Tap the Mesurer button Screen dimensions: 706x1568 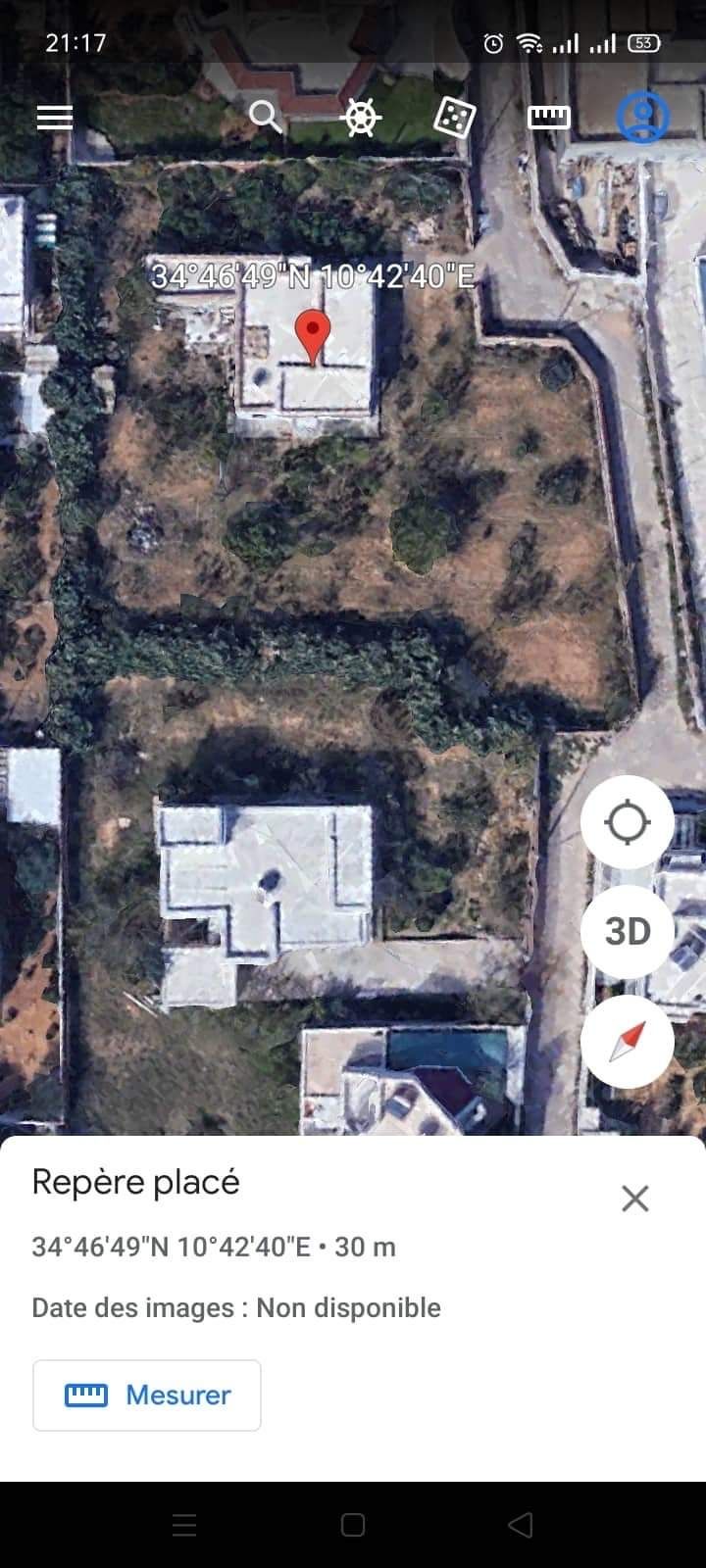click(x=147, y=1395)
